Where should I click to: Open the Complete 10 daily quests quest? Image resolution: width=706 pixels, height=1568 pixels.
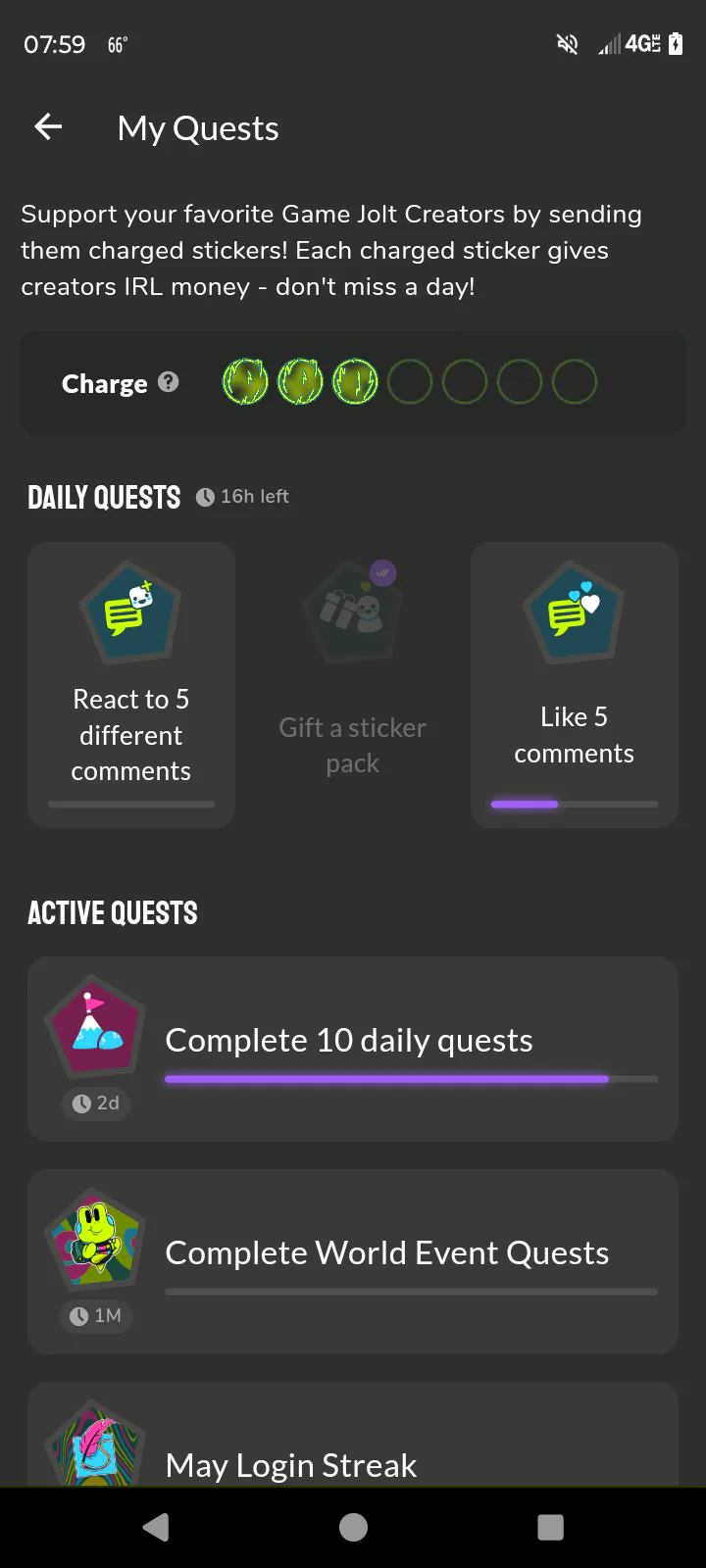tap(353, 1049)
